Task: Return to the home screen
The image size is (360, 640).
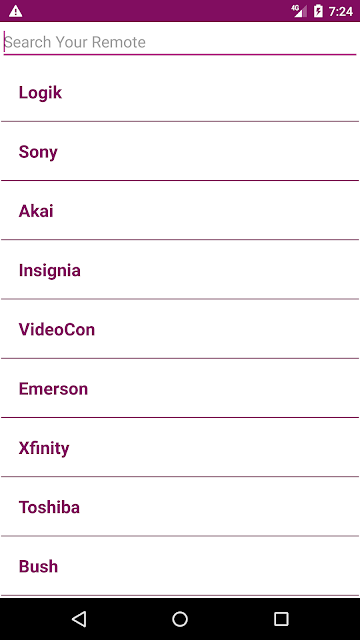Action: coord(180,619)
